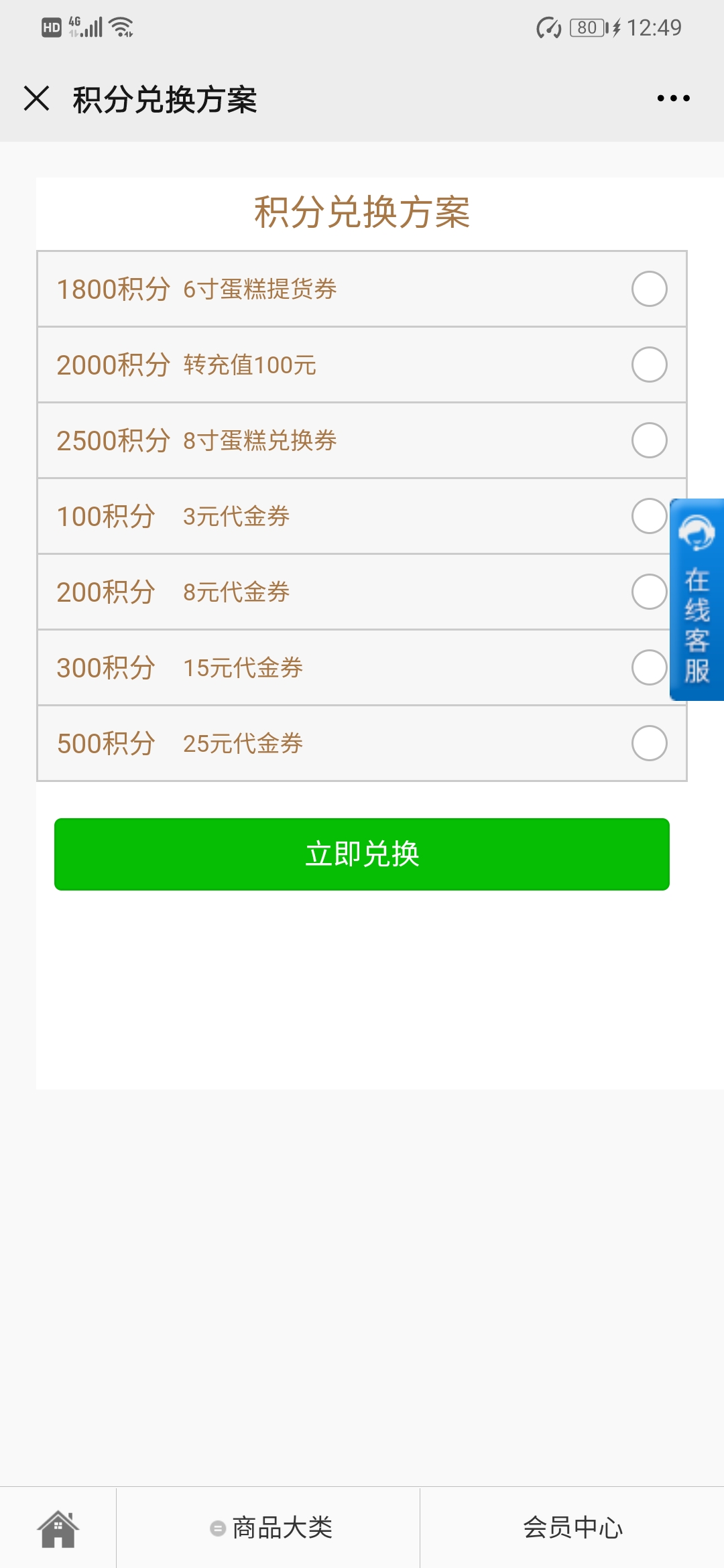Image resolution: width=724 pixels, height=1568 pixels.
Task: Choose 300积分 15元代金券
Action: point(362,667)
